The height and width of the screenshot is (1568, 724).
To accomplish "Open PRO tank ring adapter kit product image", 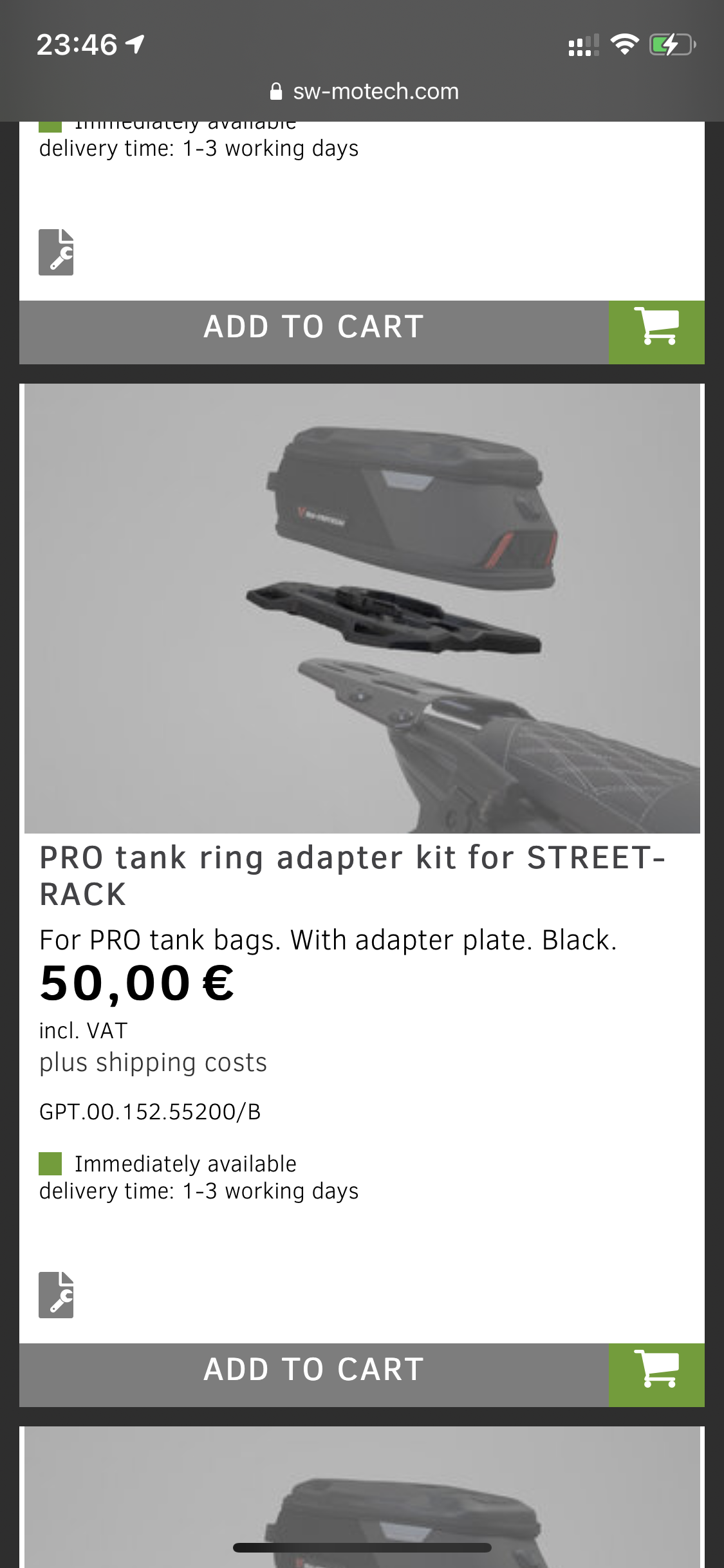I will pyautogui.click(x=362, y=608).
